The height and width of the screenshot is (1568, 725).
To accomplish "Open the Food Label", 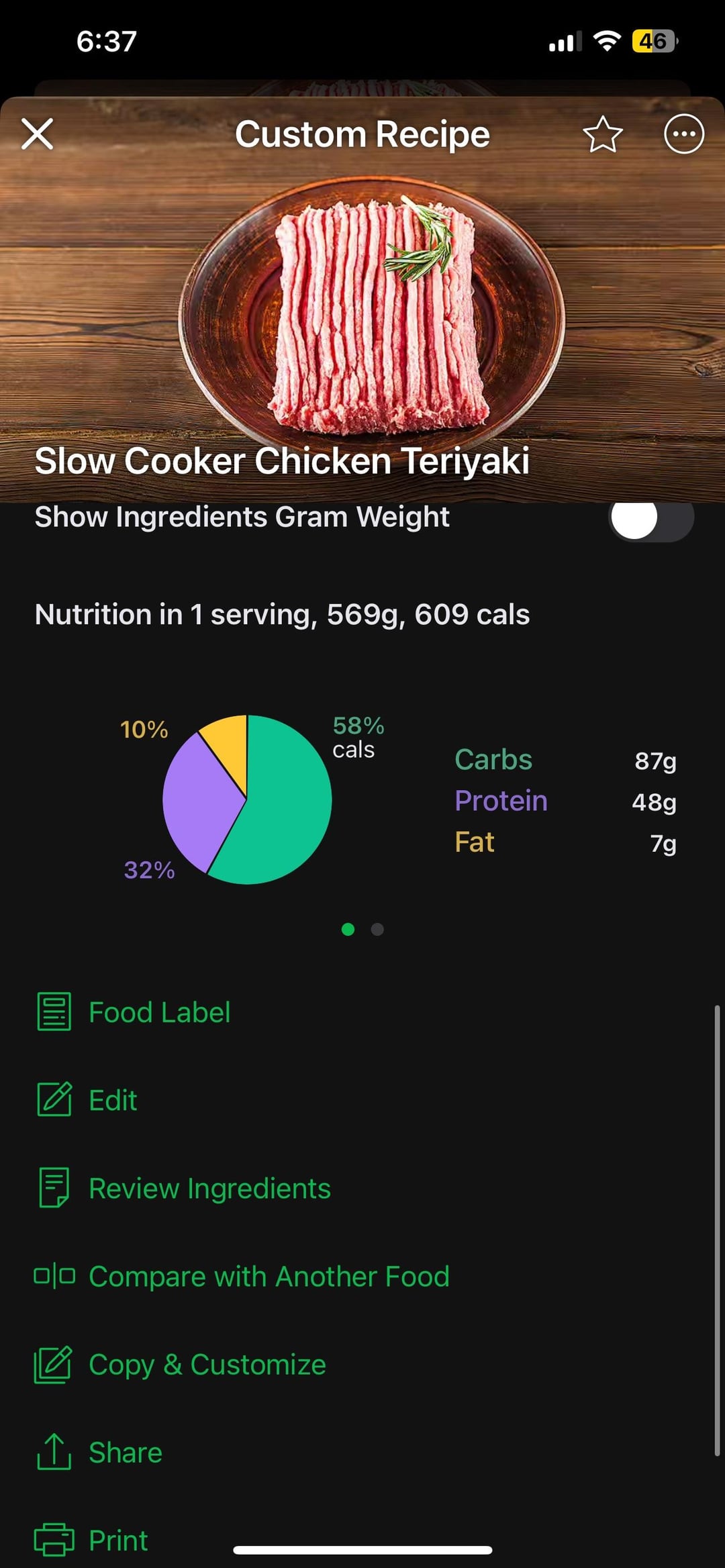I will (x=158, y=1012).
